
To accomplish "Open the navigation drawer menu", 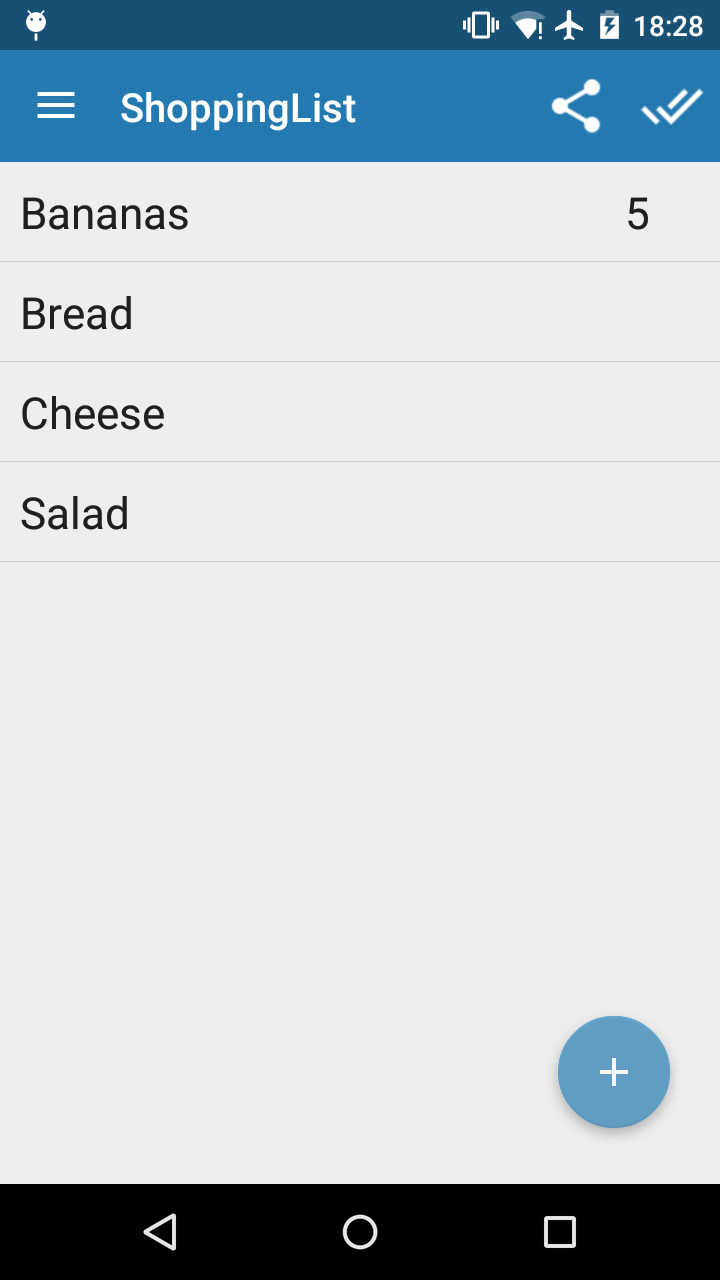I will tap(56, 106).
